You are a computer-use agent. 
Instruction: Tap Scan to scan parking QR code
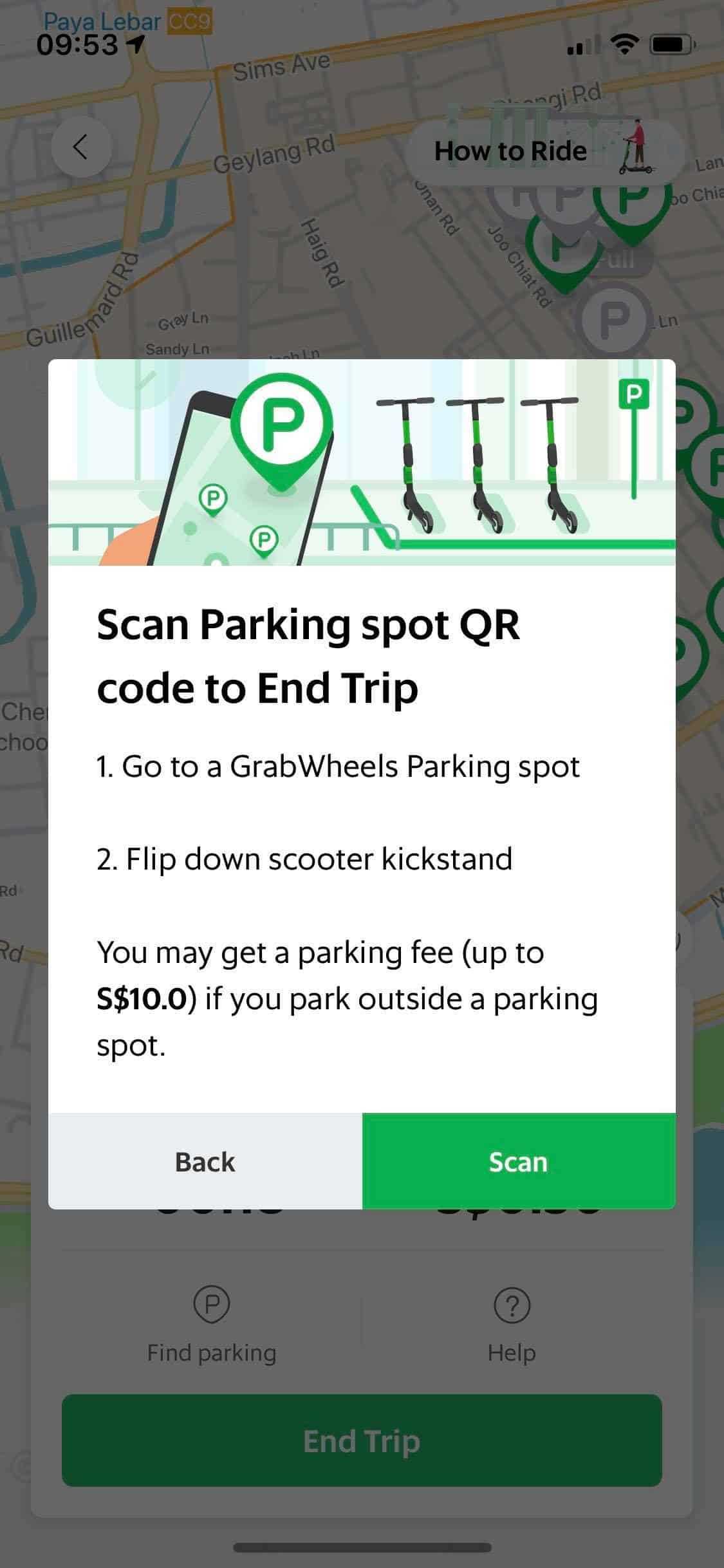(519, 1161)
